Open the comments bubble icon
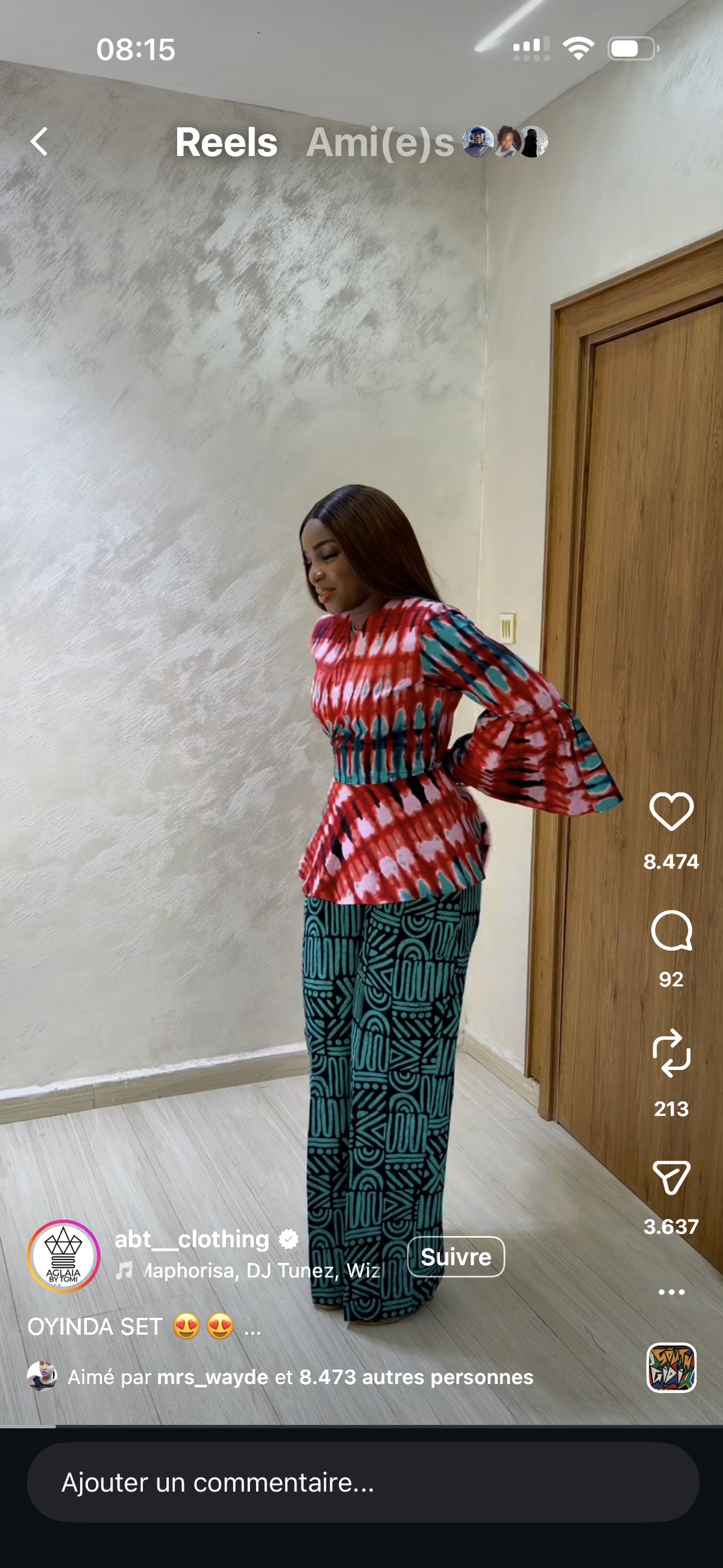The height and width of the screenshot is (1568, 723). click(x=671, y=930)
